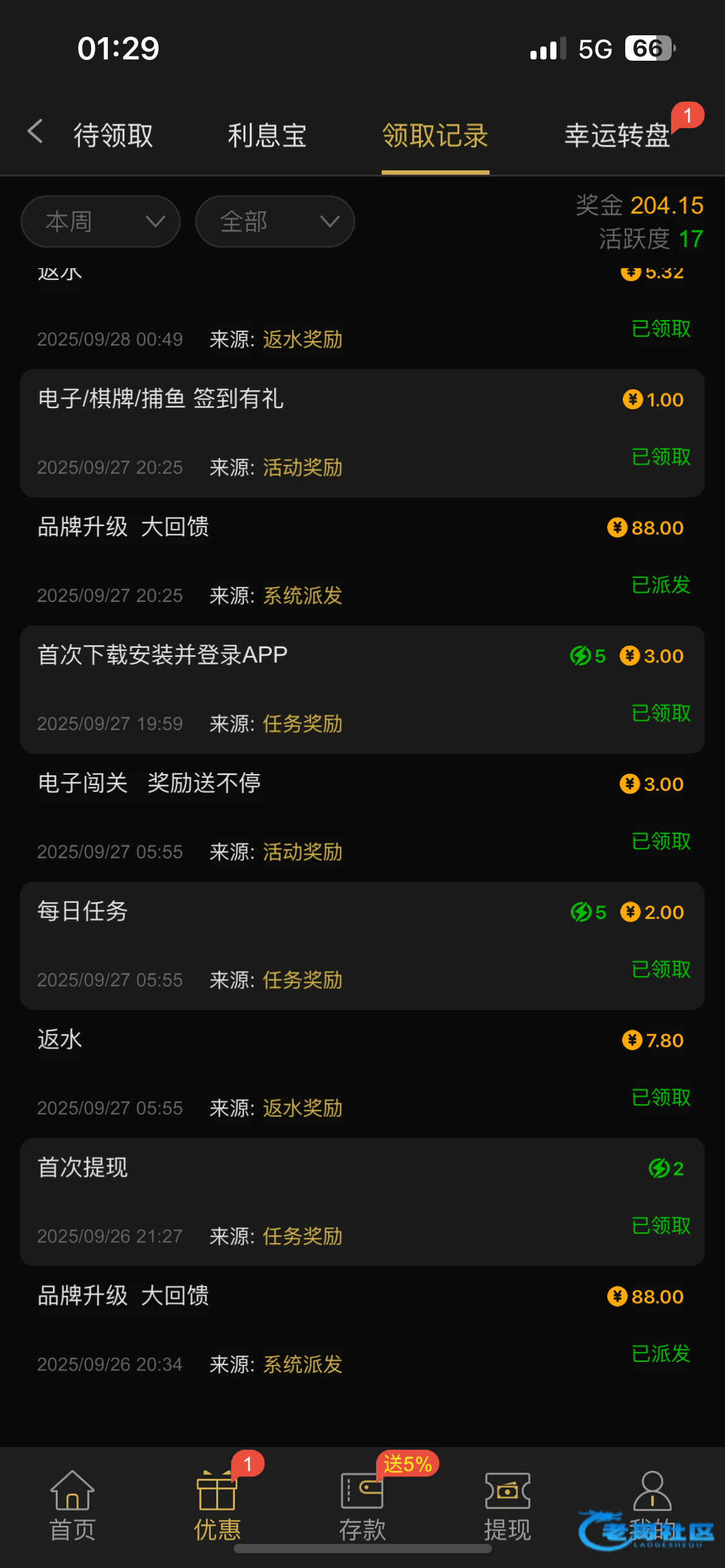Switch to the 待领取 tab

pyautogui.click(x=113, y=136)
